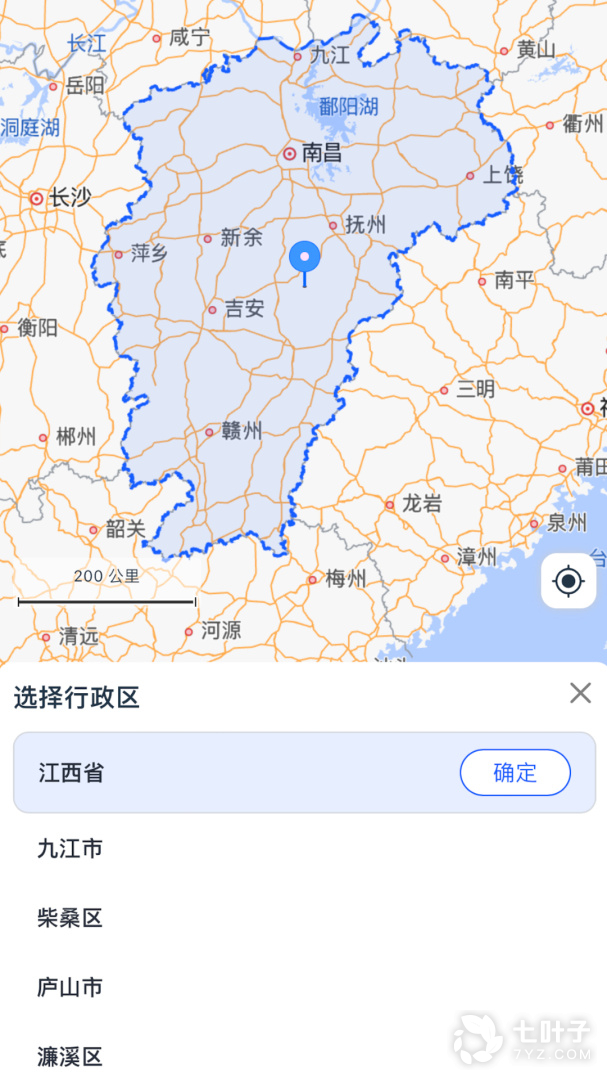
Task: Confirm 江西省 with the 确定 button
Action: 515,772
